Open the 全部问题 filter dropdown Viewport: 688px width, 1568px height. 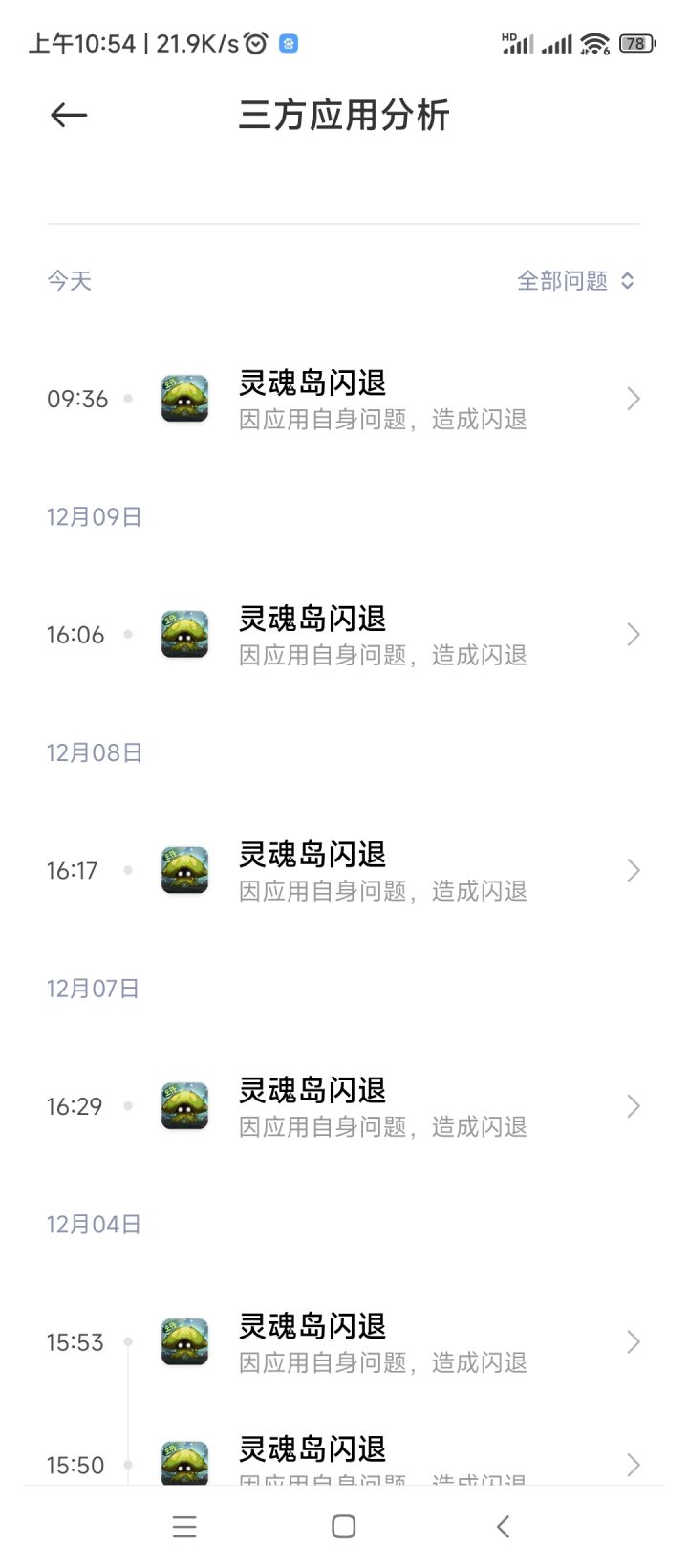click(575, 281)
